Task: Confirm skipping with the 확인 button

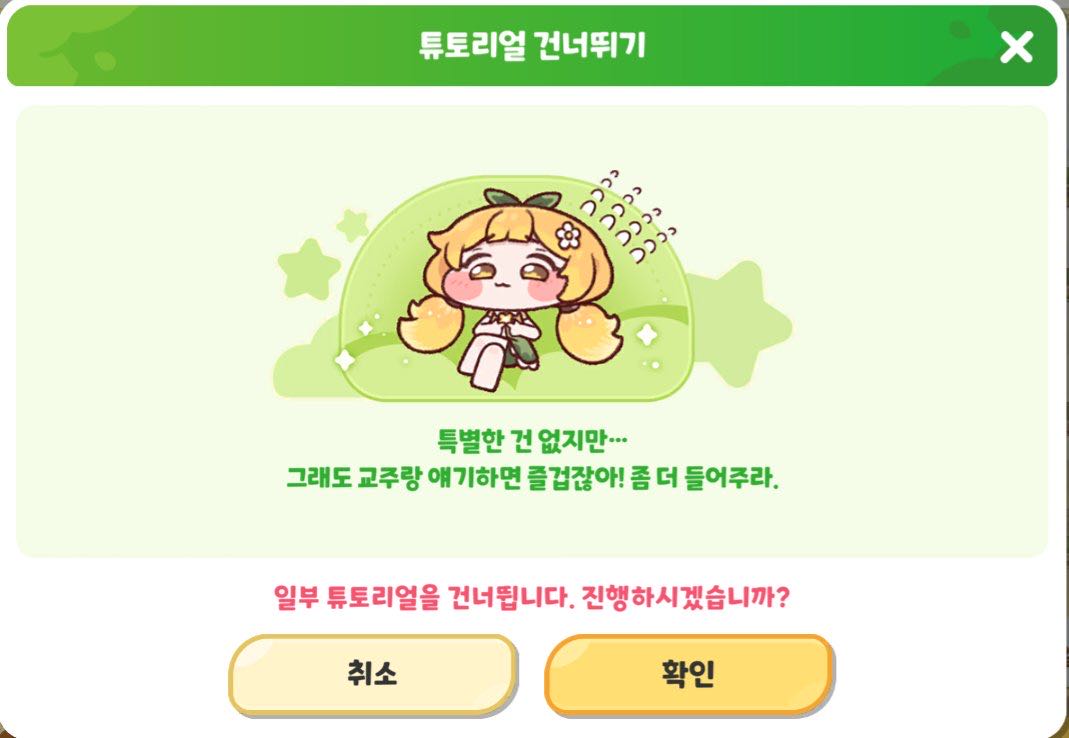Action: (688, 674)
